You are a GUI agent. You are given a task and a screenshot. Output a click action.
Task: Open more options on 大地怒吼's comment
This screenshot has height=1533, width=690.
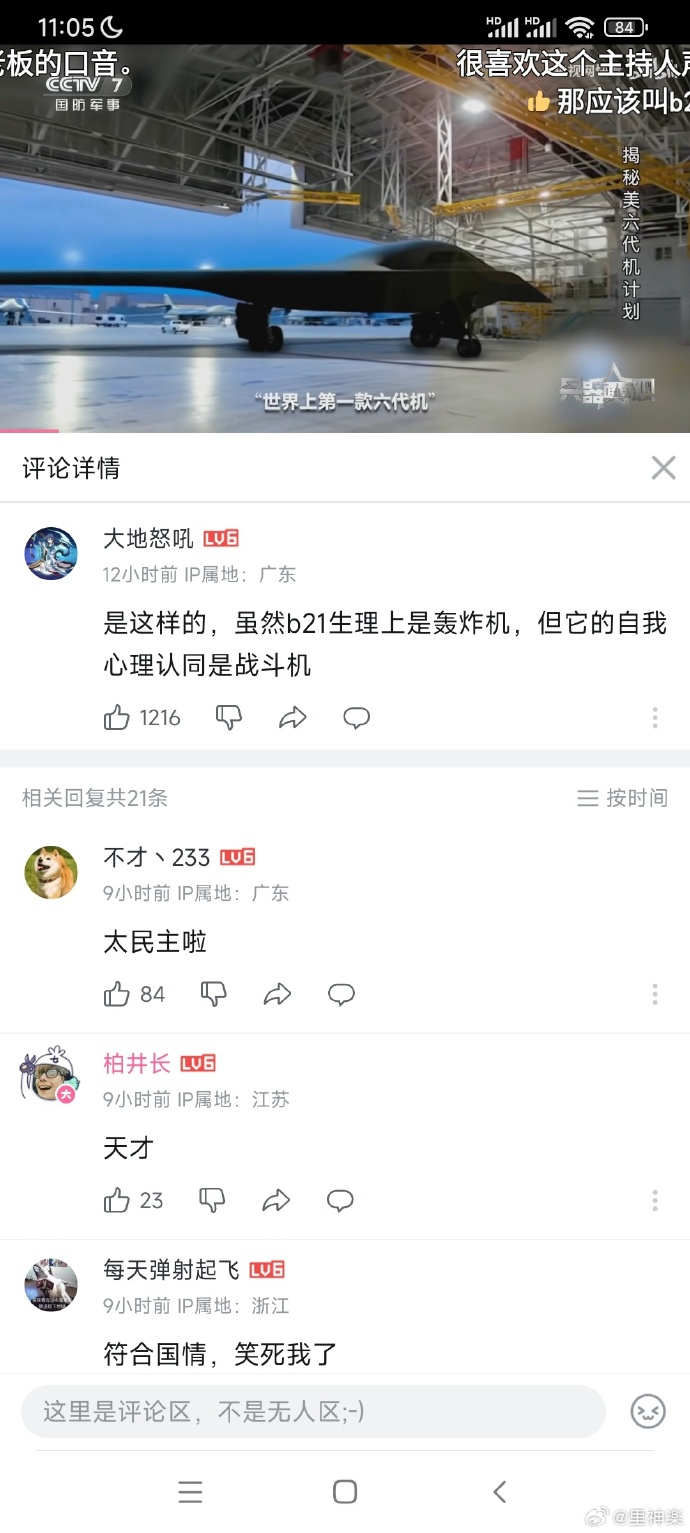pyautogui.click(x=655, y=717)
